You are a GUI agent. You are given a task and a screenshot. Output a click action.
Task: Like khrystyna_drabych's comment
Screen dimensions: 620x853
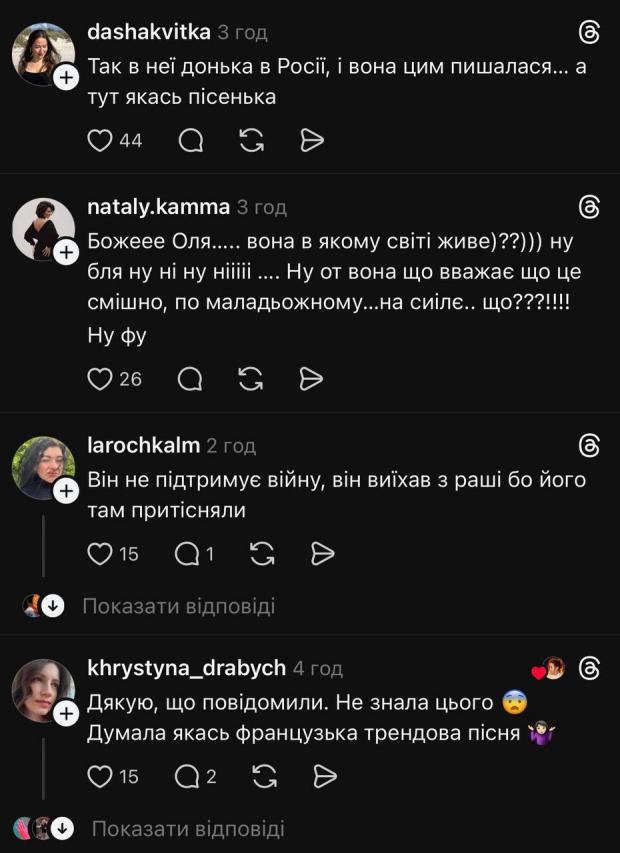point(100,776)
